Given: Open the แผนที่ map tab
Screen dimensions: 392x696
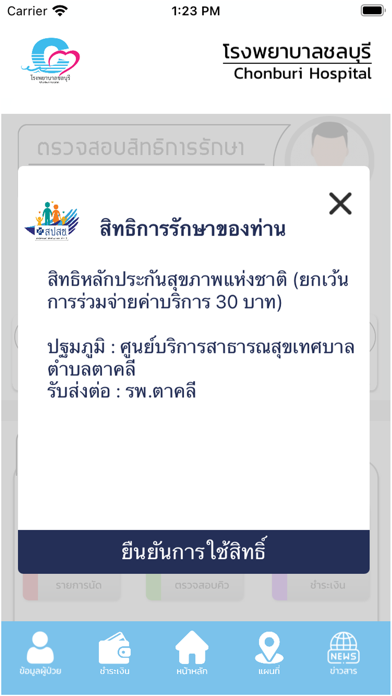Looking at the screenshot, I should [x=269, y=654].
